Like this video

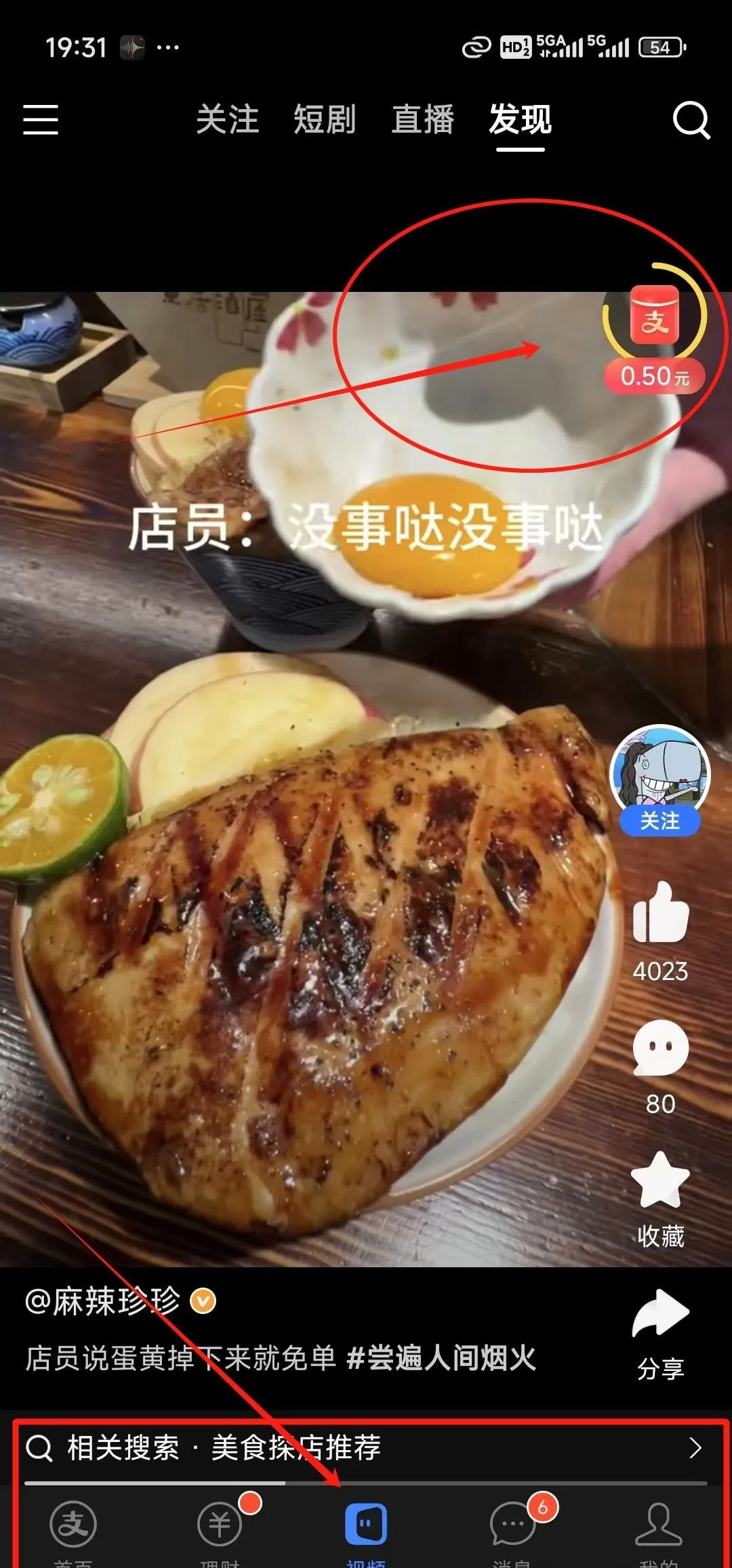pyautogui.click(x=660, y=914)
